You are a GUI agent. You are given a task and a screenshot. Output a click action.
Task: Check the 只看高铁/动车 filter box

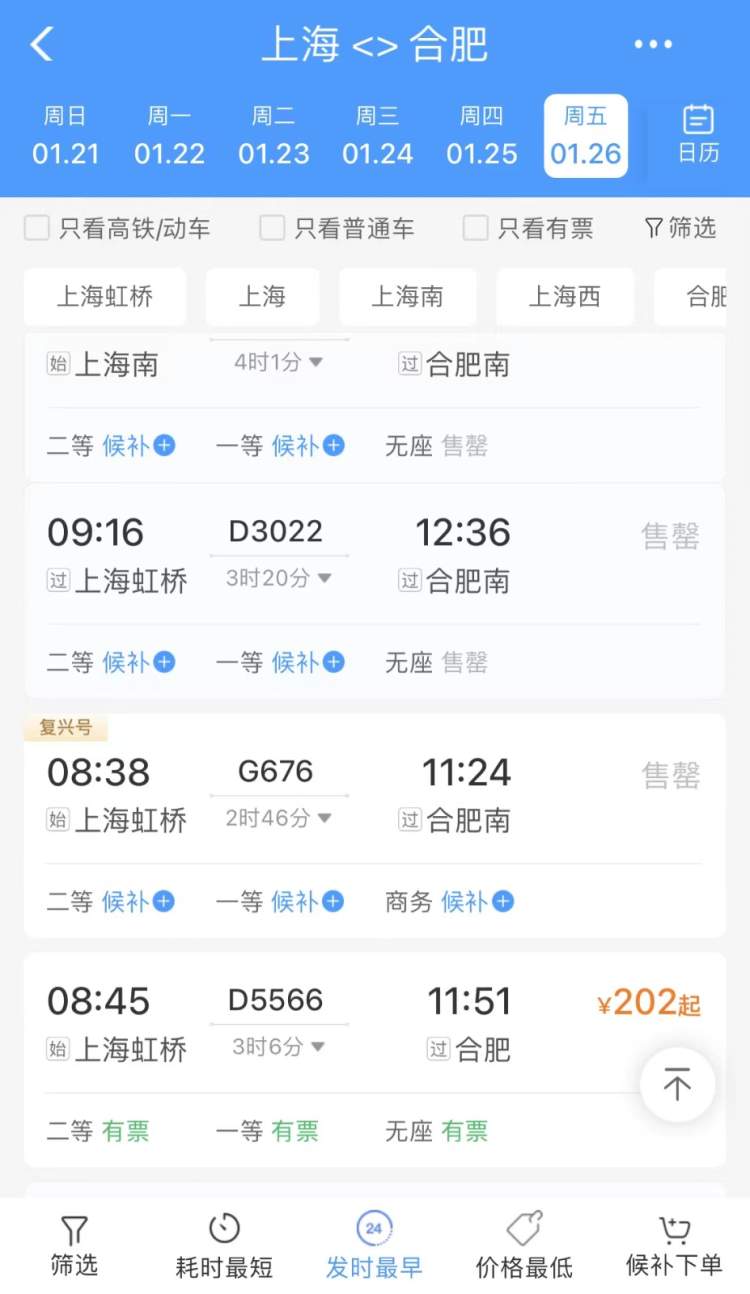[37, 228]
